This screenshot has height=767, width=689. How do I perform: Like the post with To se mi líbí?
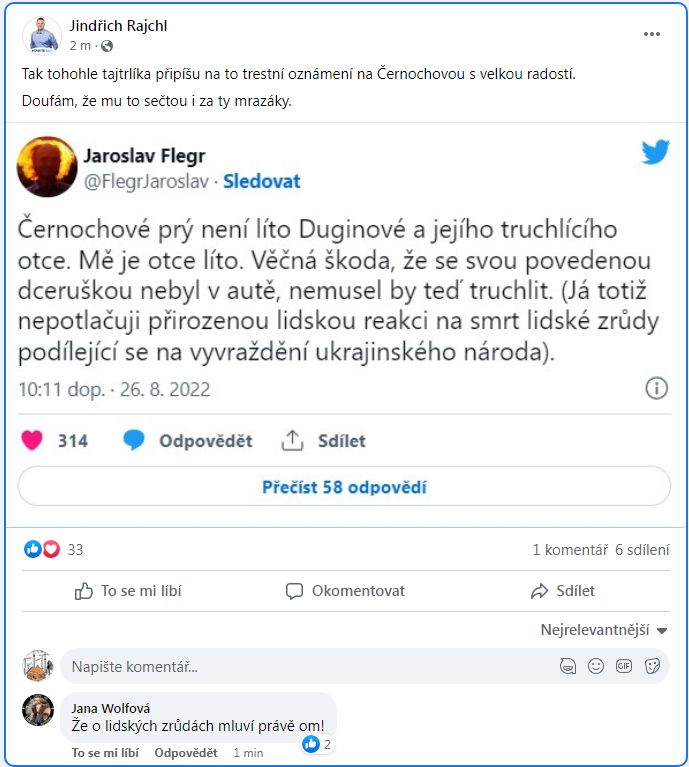(128, 591)
